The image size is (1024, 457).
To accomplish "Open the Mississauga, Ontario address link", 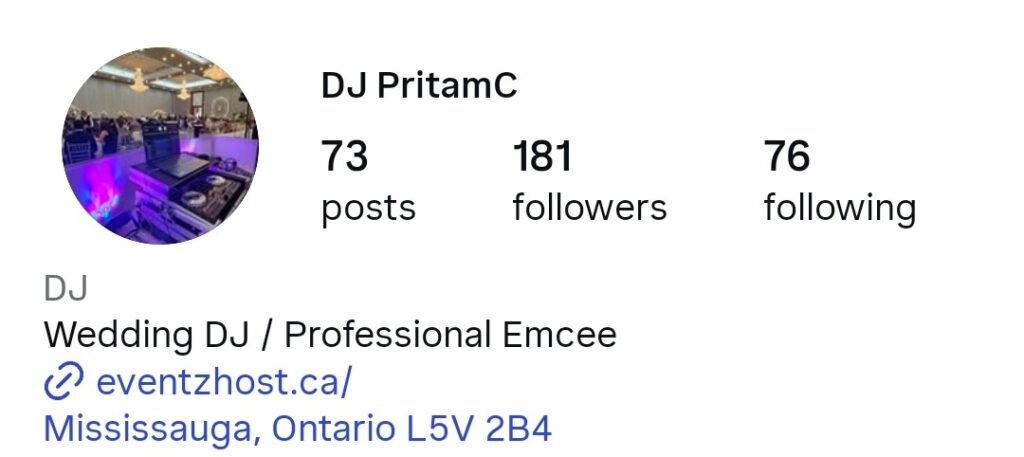I will pos(298,429).
